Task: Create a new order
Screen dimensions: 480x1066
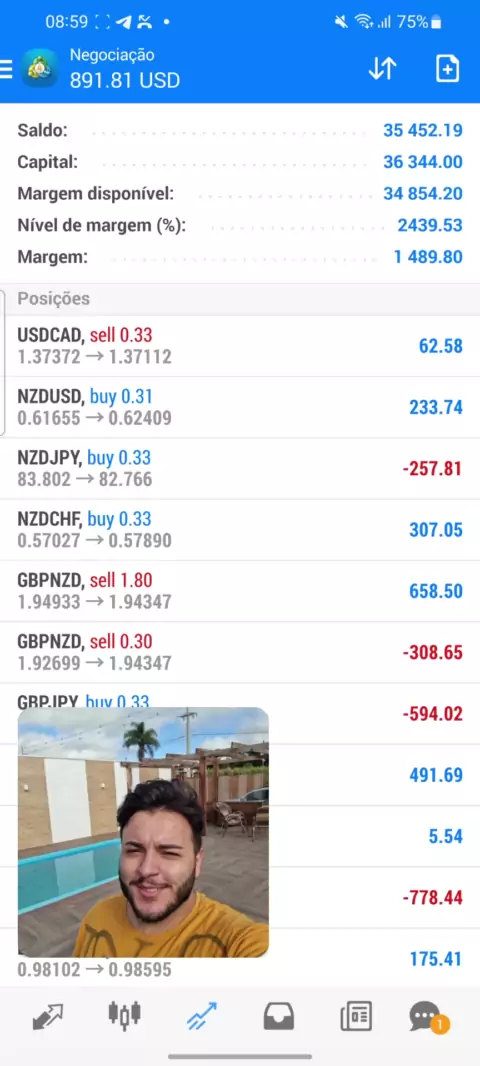Action: 447,69
